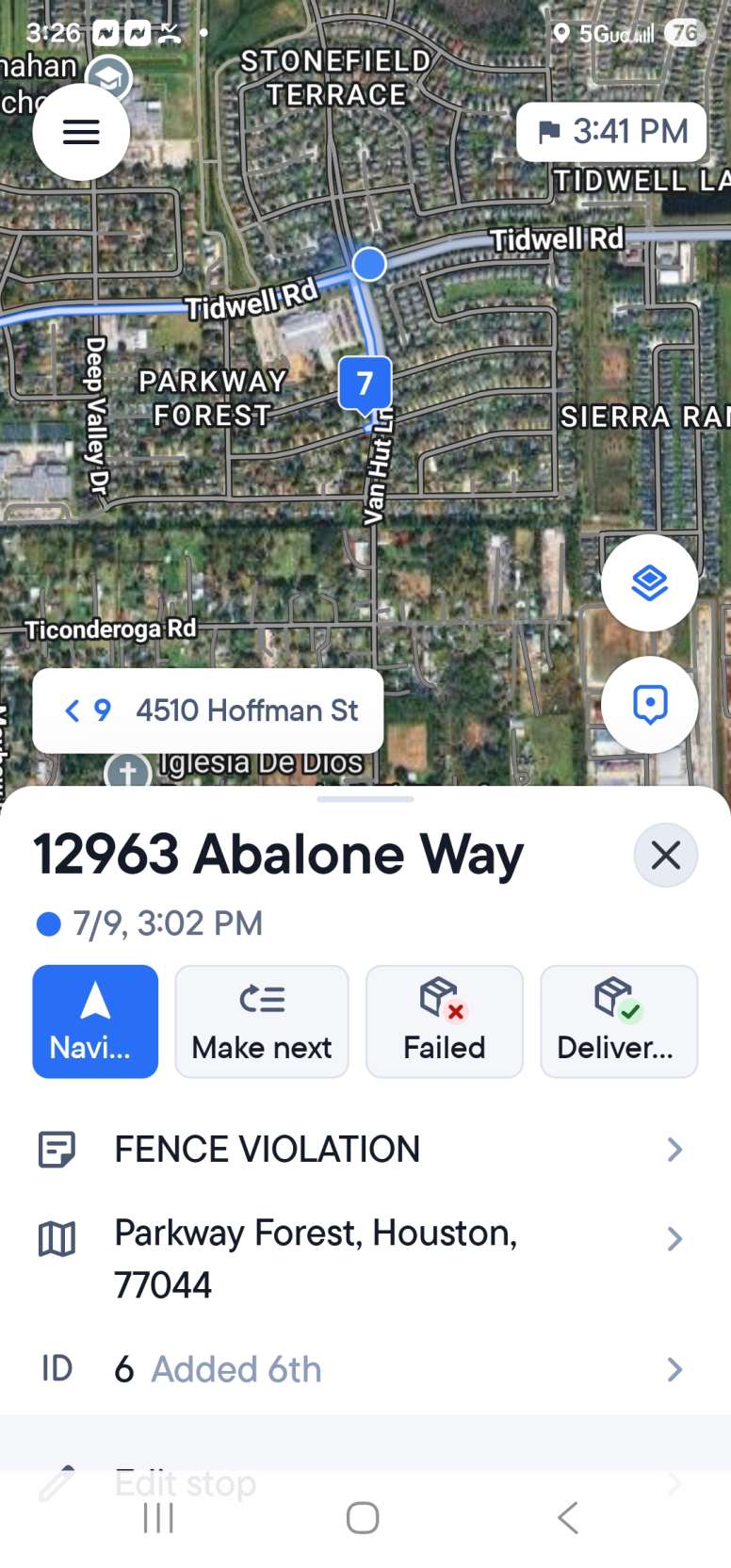Select Make next for this stop
Viewport: 731px width, 1568px height.
coord(262,1021)
